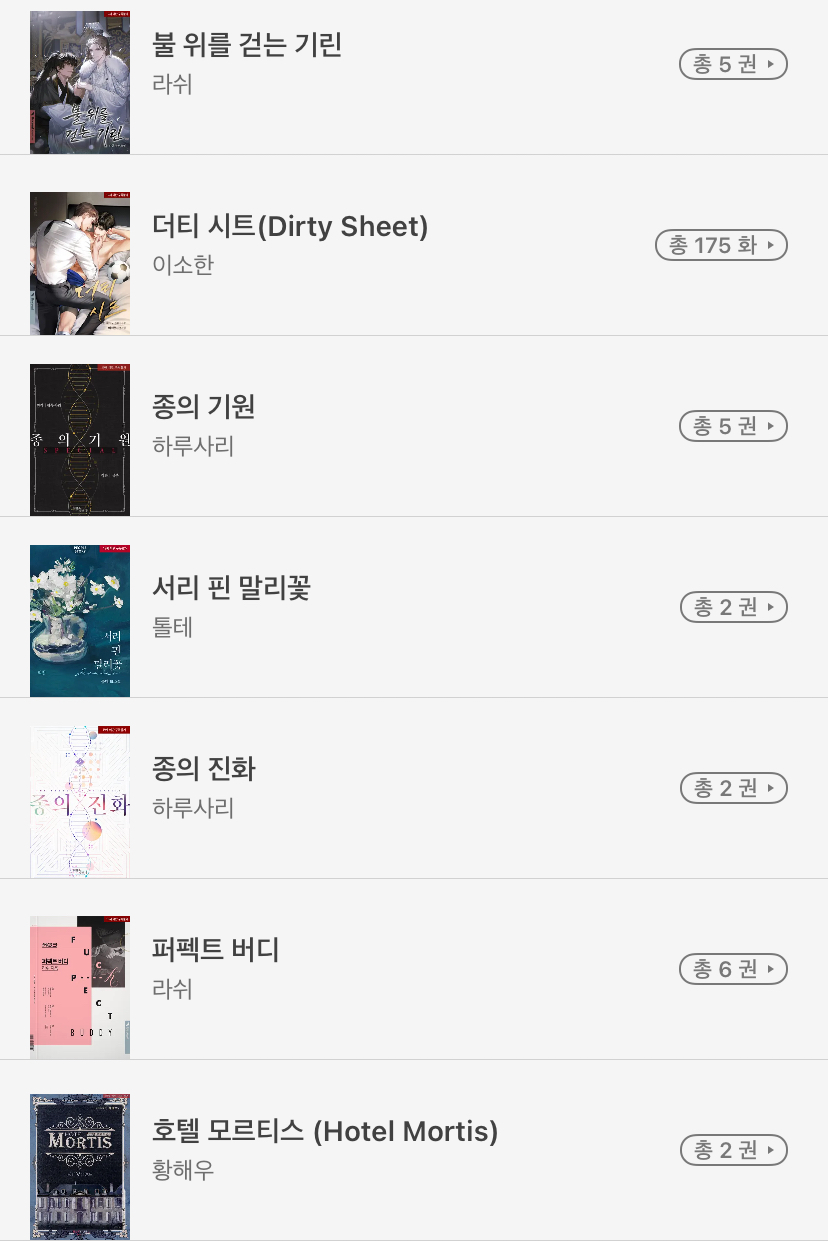828x1241 pixels.
Task: Open 더티 시트(Dirty Sheet) by 이소한
Action: point(290,227)
